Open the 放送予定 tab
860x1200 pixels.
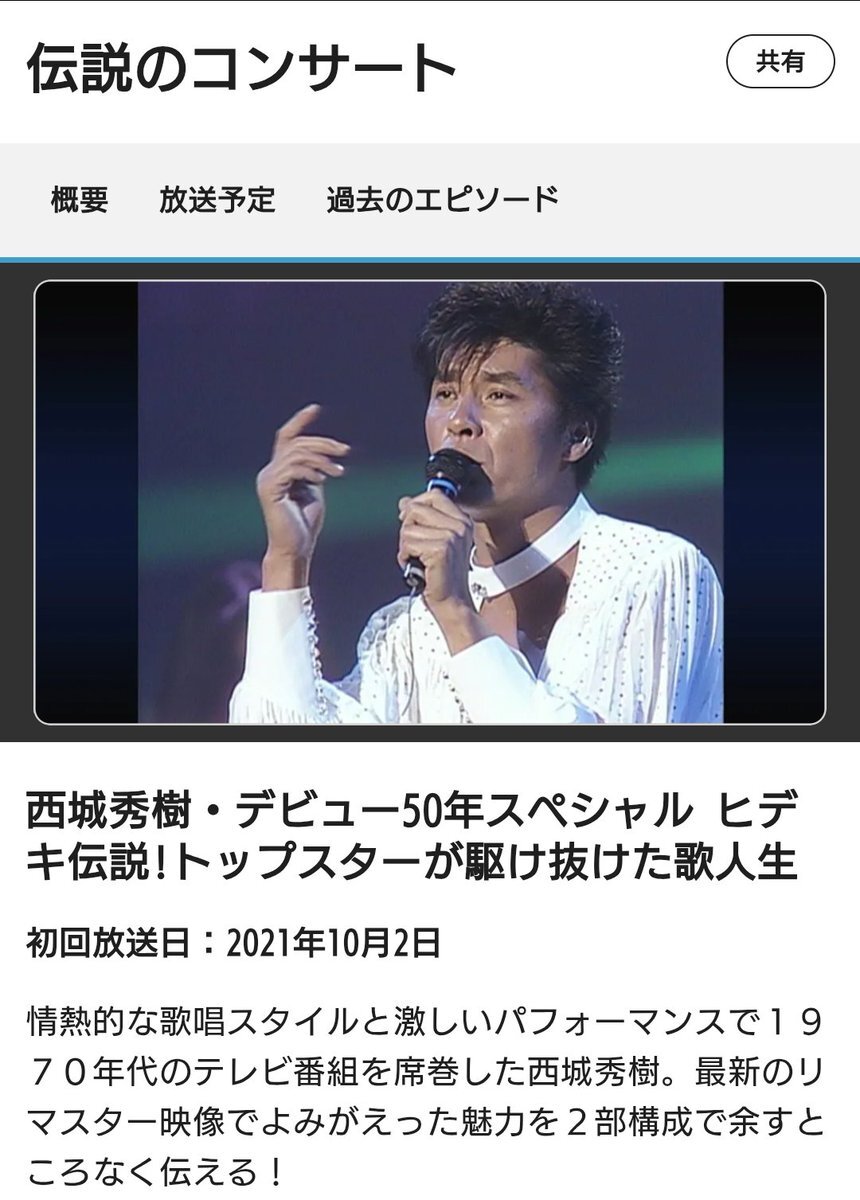point(216,199)
